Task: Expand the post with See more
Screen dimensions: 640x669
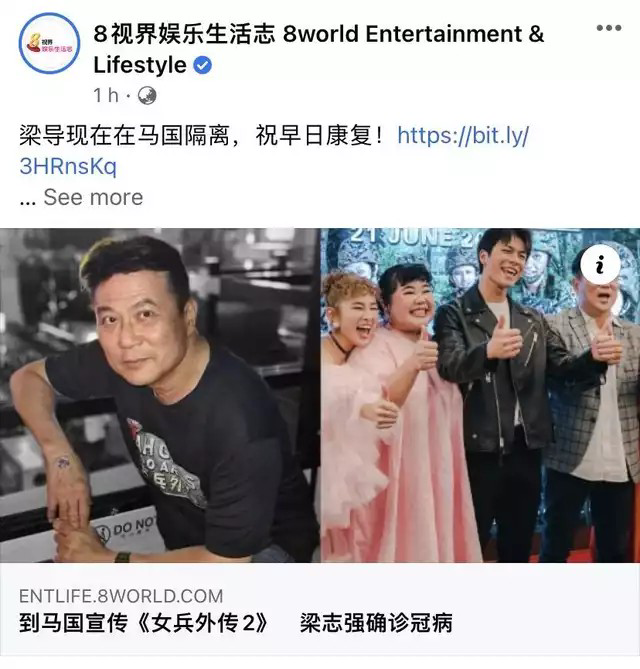Action: click(93, 197)
